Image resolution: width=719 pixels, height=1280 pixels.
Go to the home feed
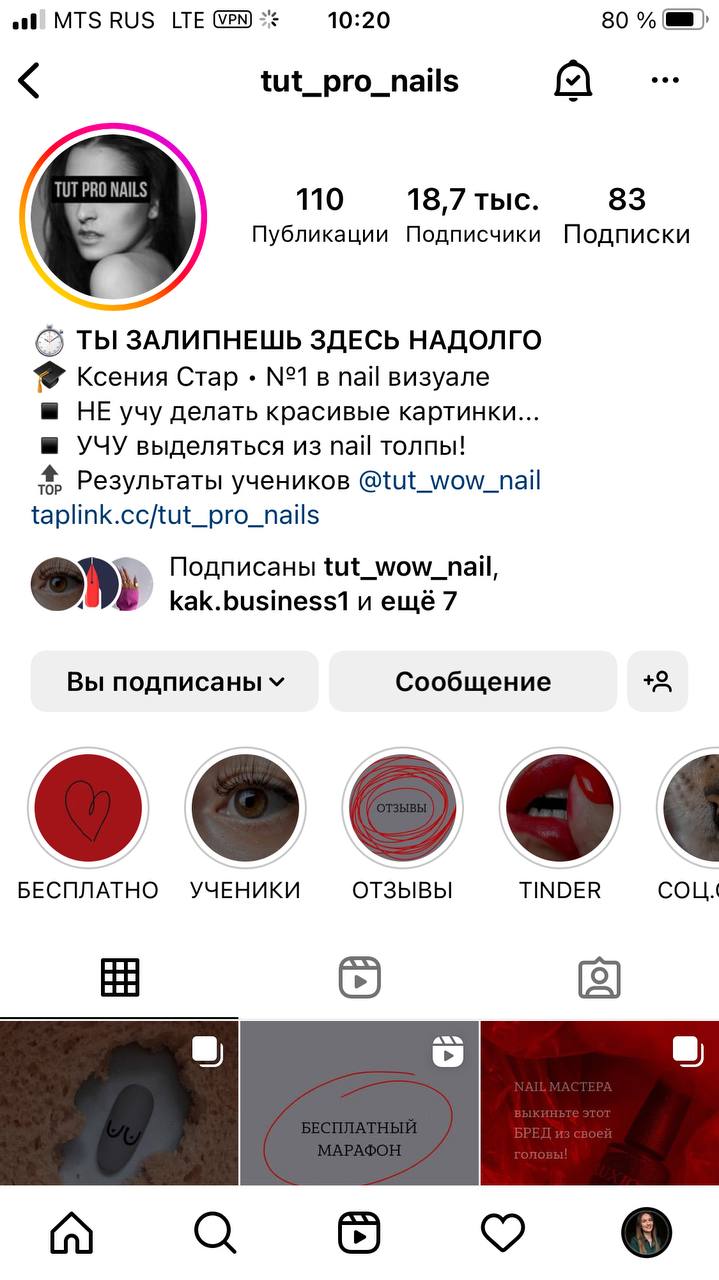click(x=71, y=1234)
